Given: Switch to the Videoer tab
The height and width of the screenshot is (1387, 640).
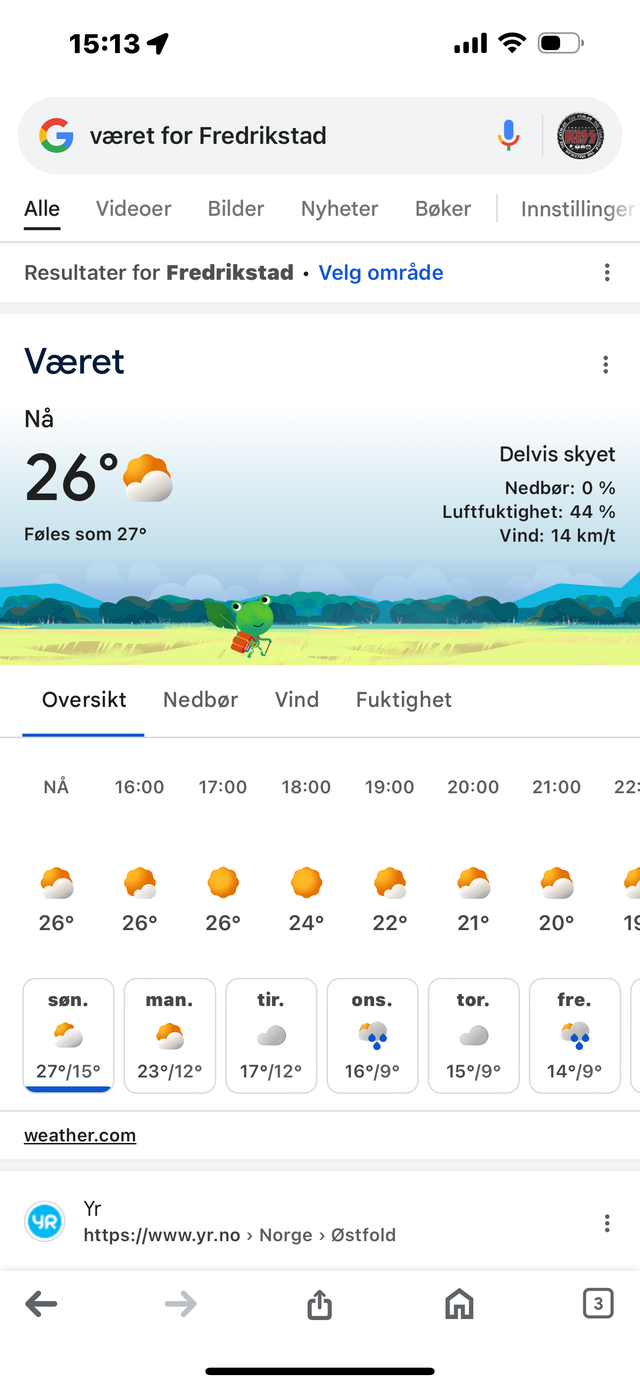Looking at the screenshot, I should (x=133, y=208).
